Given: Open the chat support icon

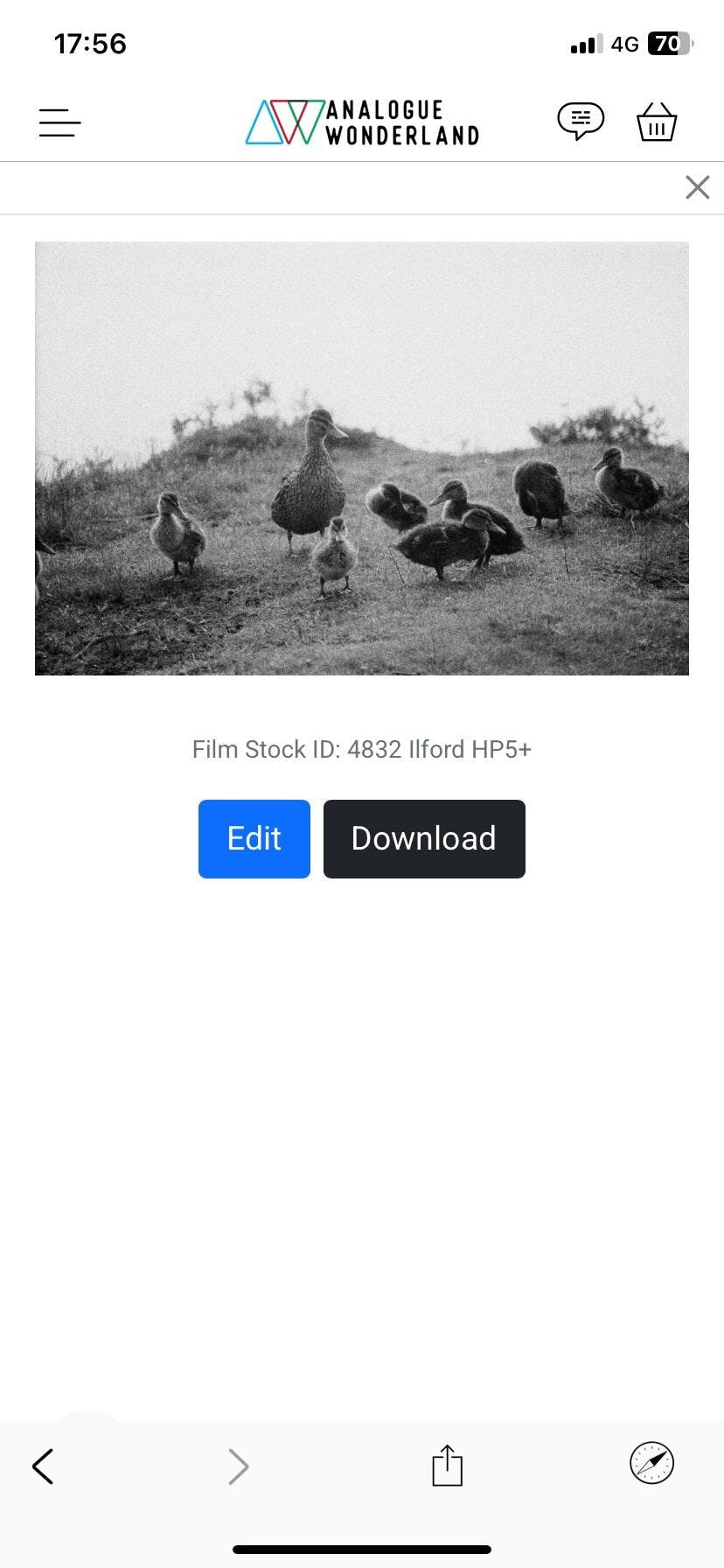Looking at the screenshot, I should point(581,122).
